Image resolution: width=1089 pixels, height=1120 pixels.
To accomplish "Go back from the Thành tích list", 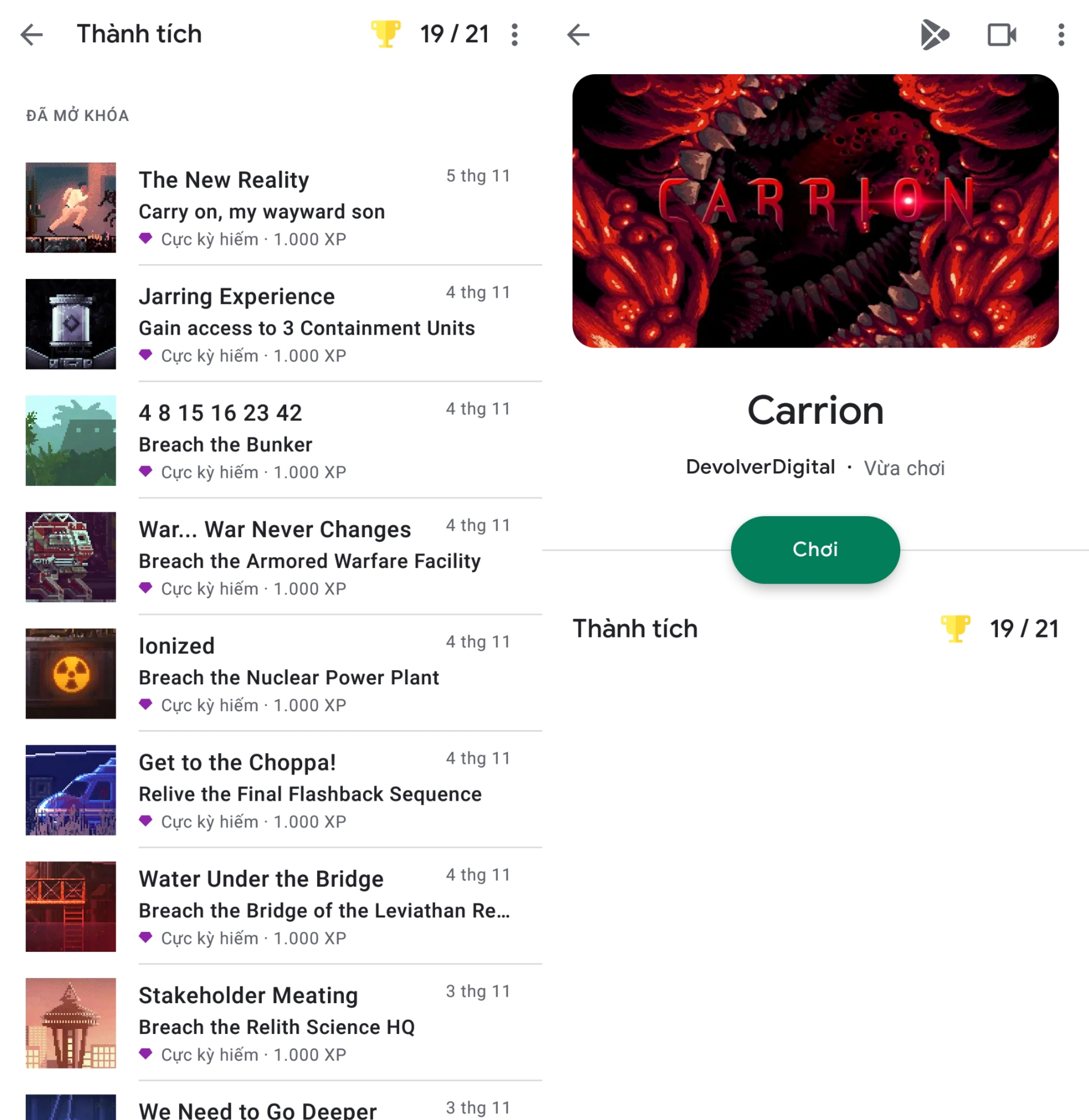I will point(31,34).
